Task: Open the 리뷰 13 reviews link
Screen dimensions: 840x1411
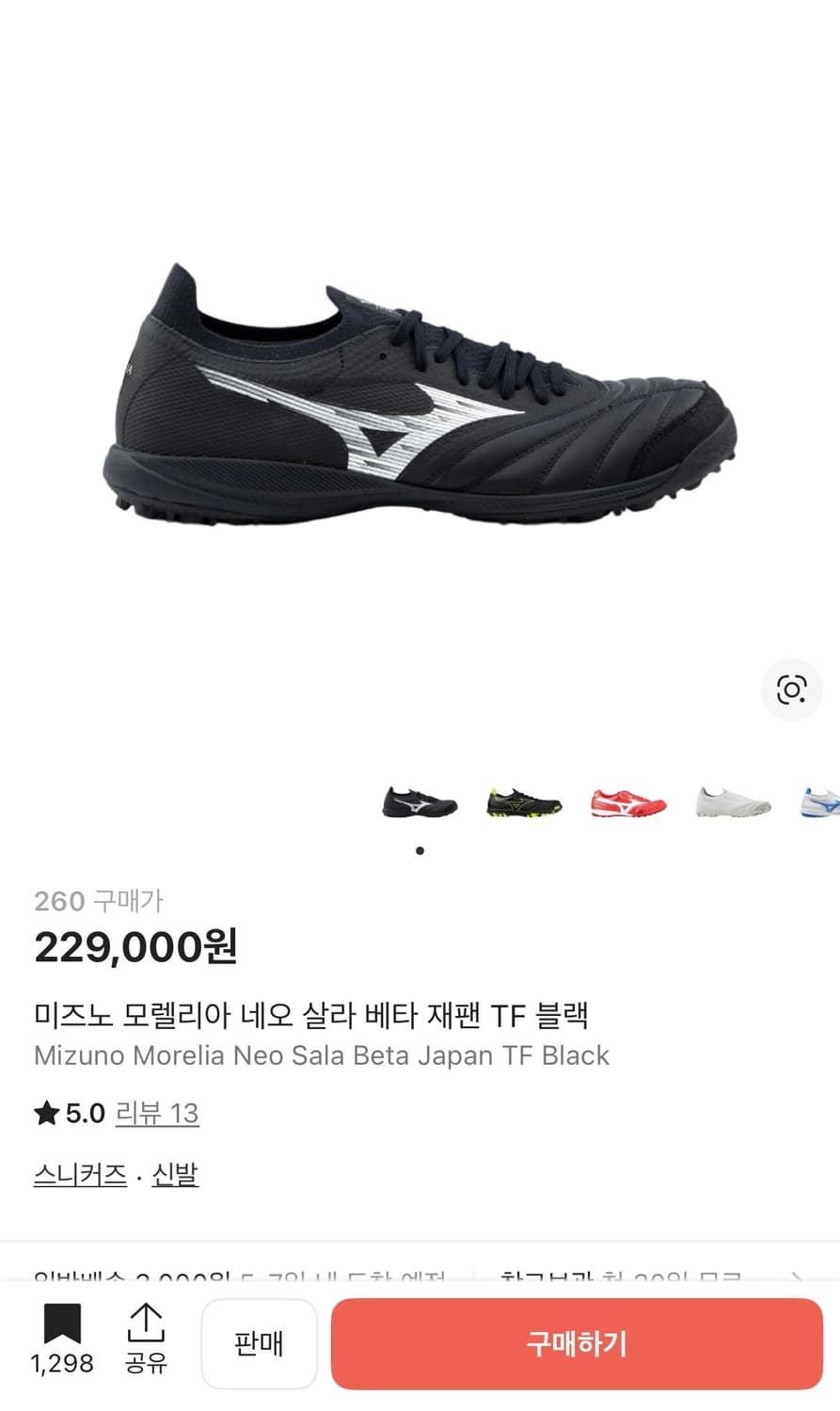Action: [x=158, y=1114]
